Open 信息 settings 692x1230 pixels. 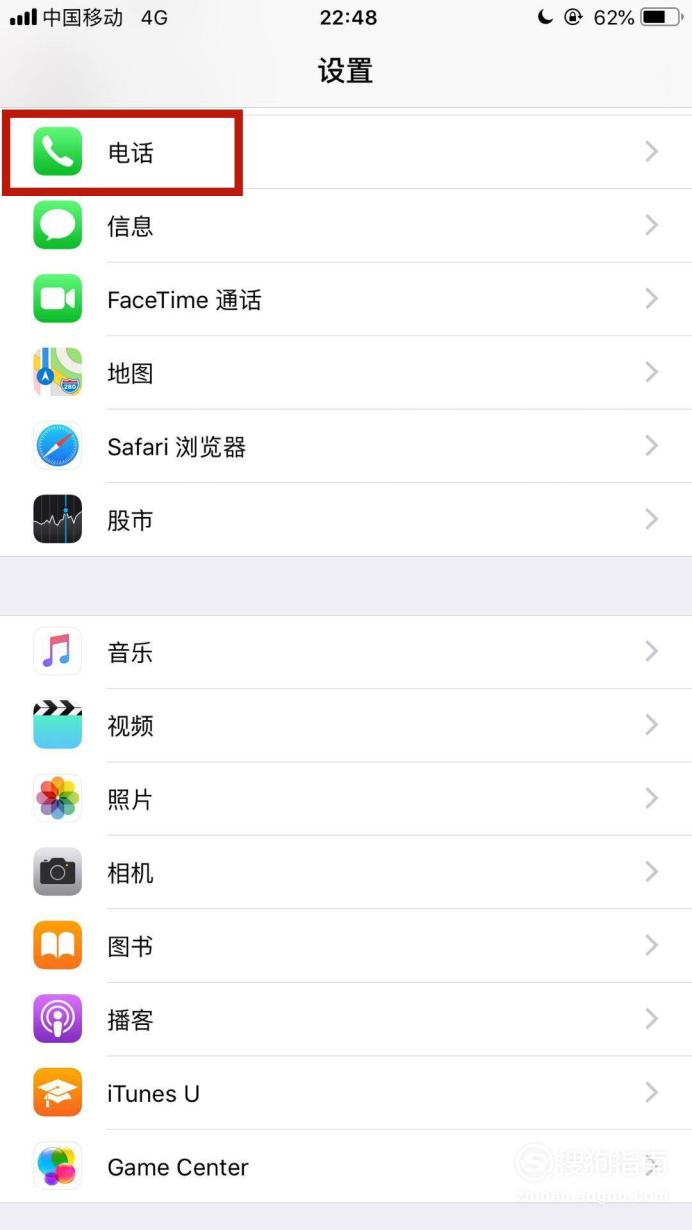click(x=346, y=226)
